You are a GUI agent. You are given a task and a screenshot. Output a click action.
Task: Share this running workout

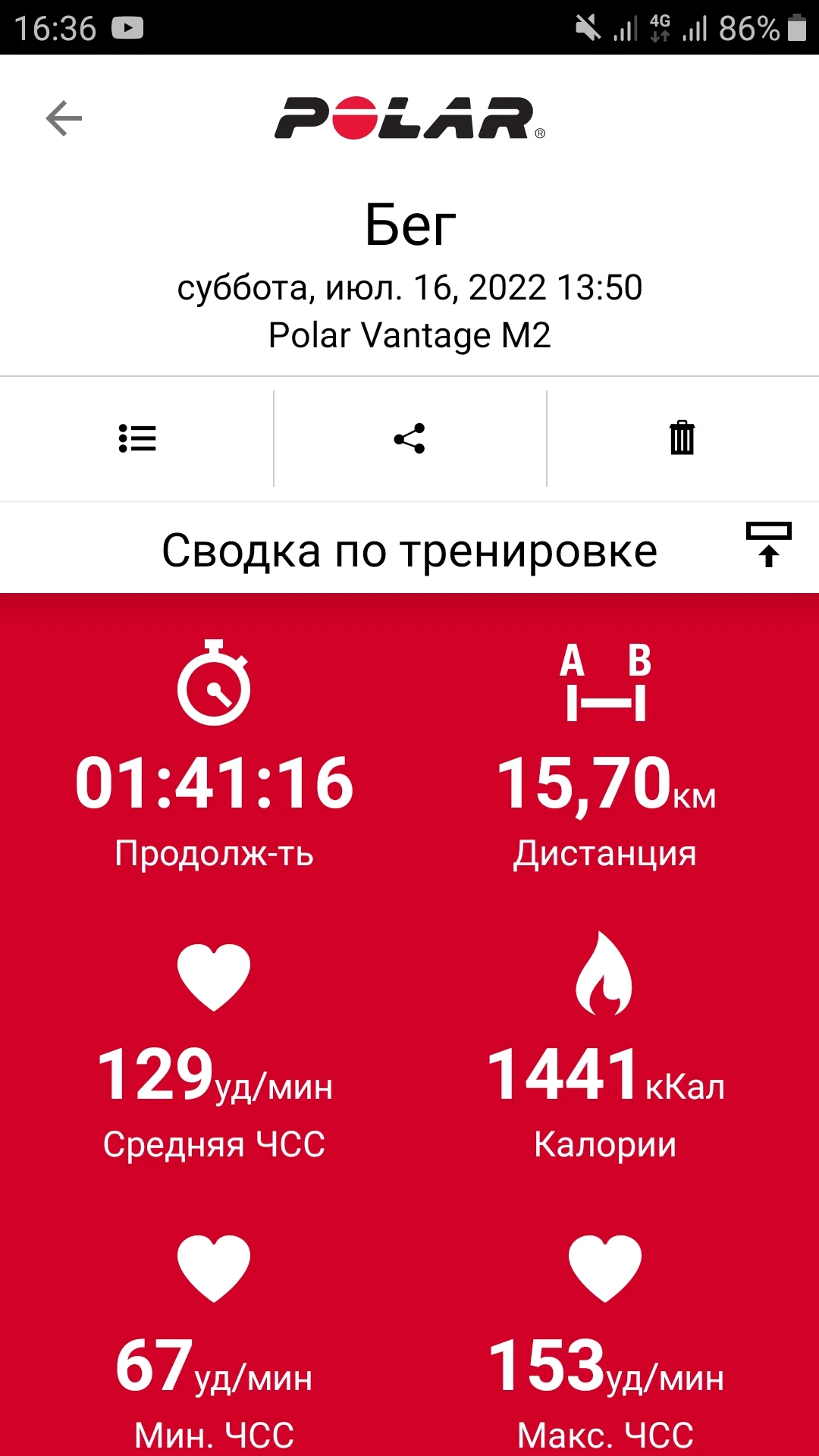(x=409, y=438)
